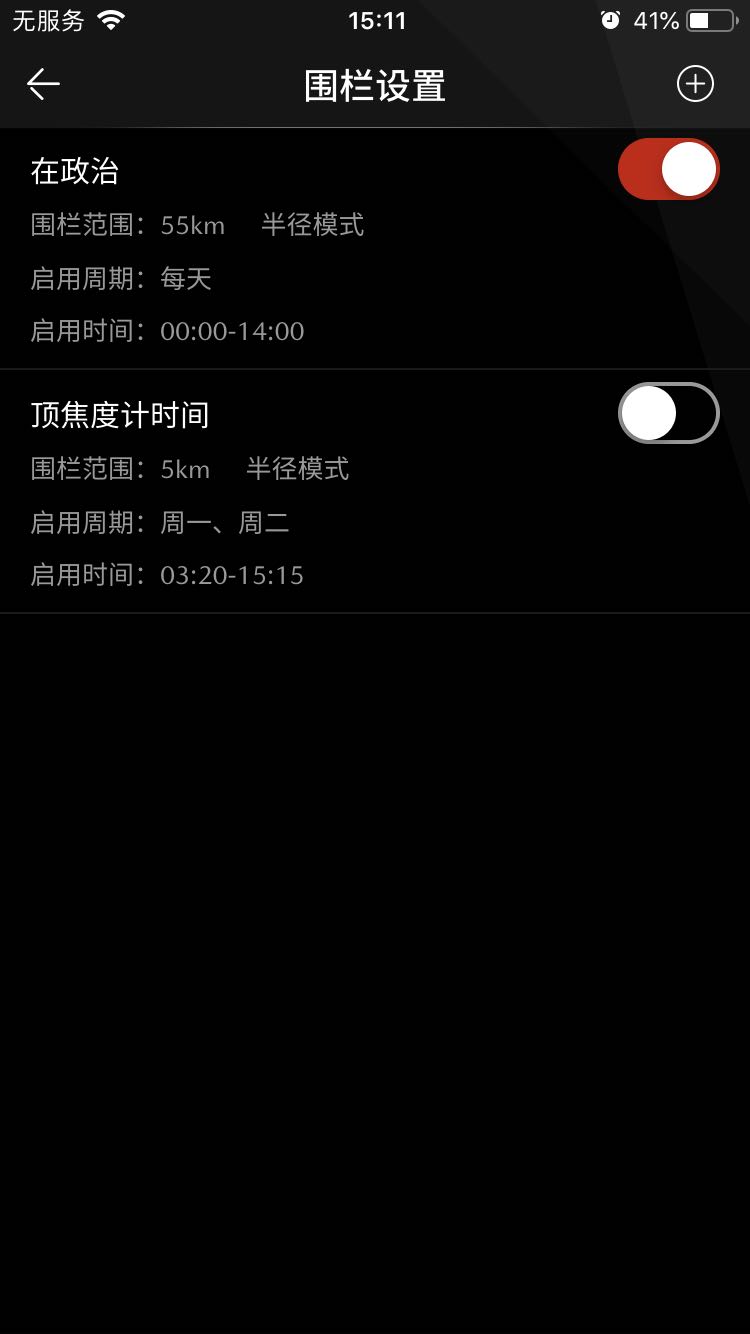Open the 在政治 fence details
This screenshot has width=750, height=1334.
pyautogui.click(x=300, y=252)
